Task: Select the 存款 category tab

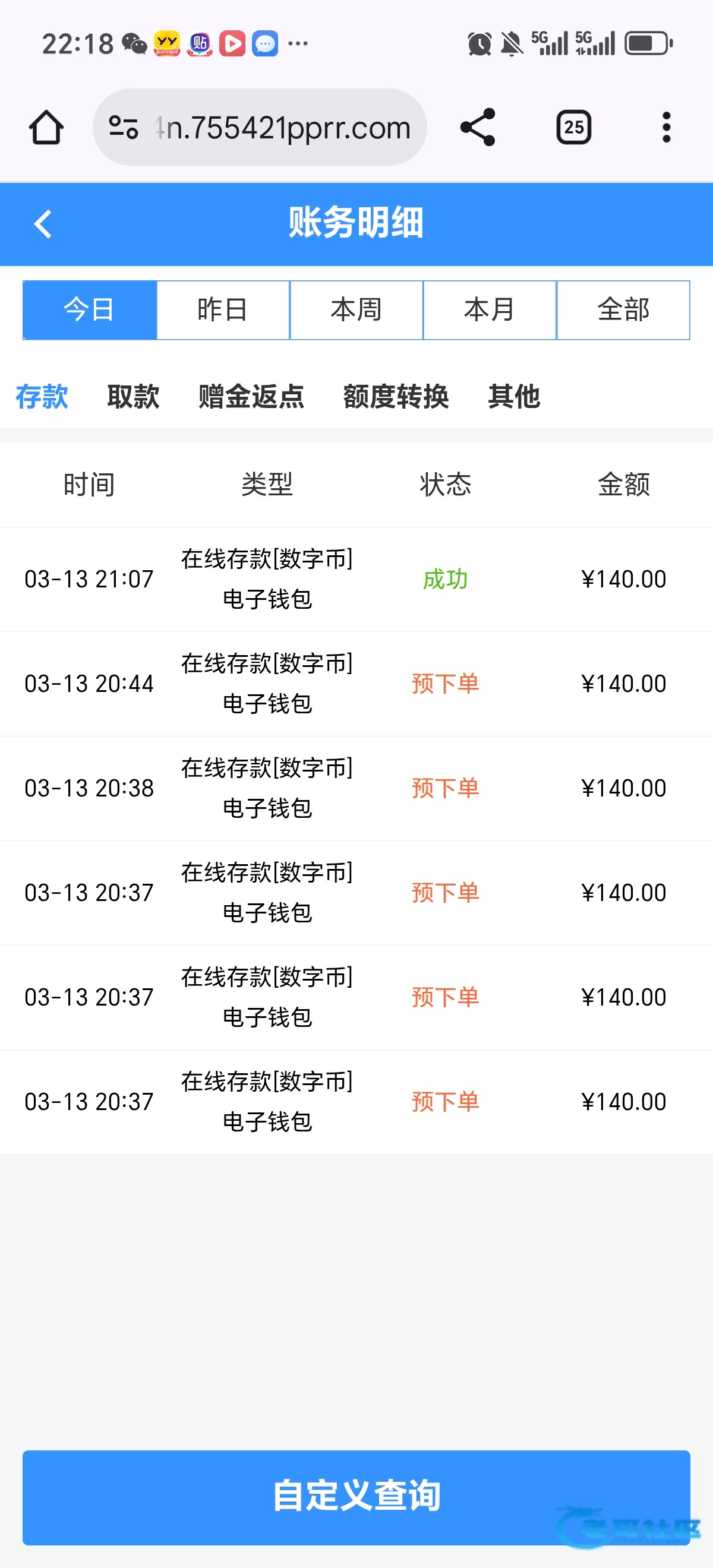Action: pyautogui.click(x=42, y=397)
